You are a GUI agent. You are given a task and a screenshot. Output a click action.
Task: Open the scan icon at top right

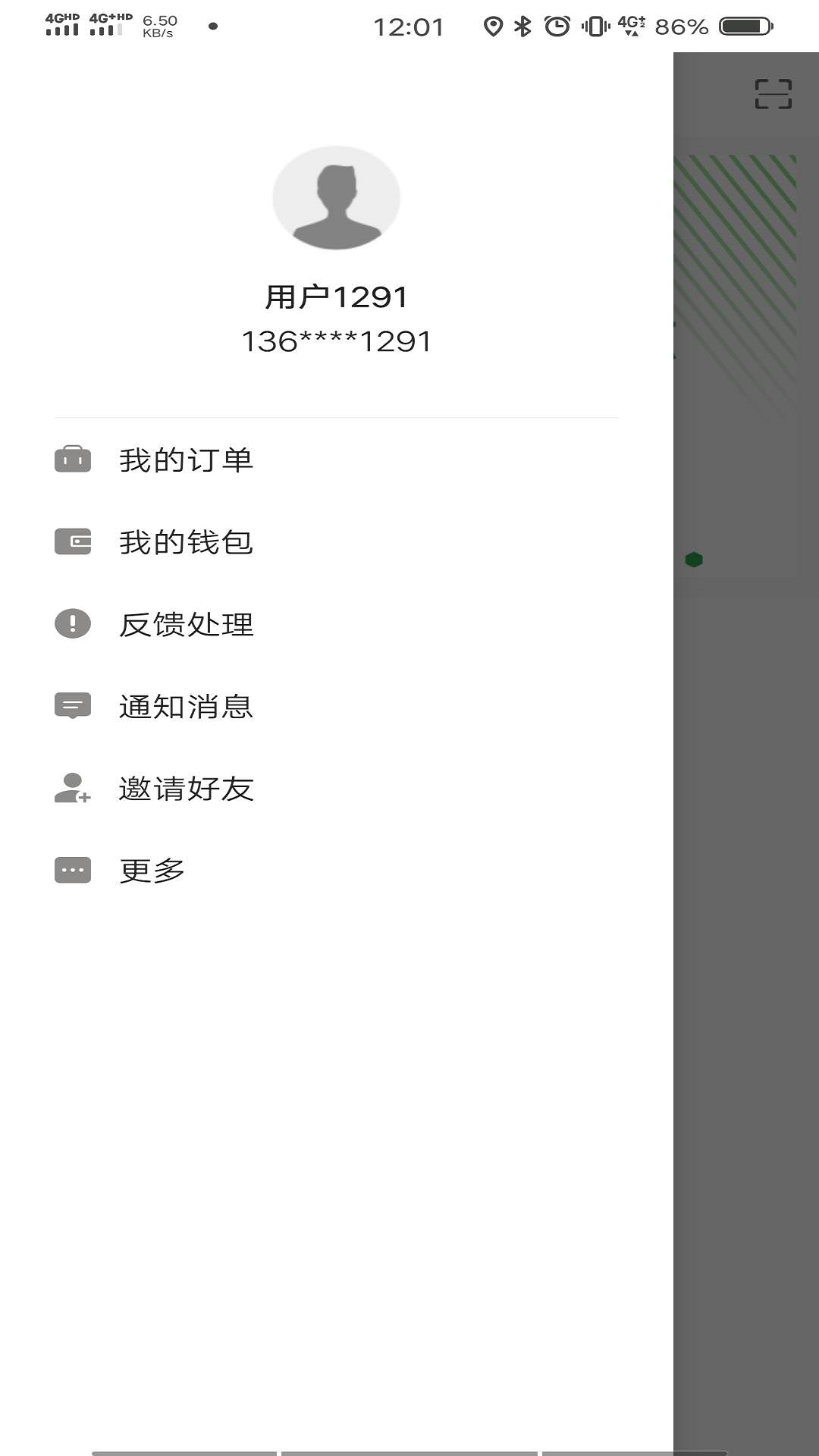(x=773, y=94)
